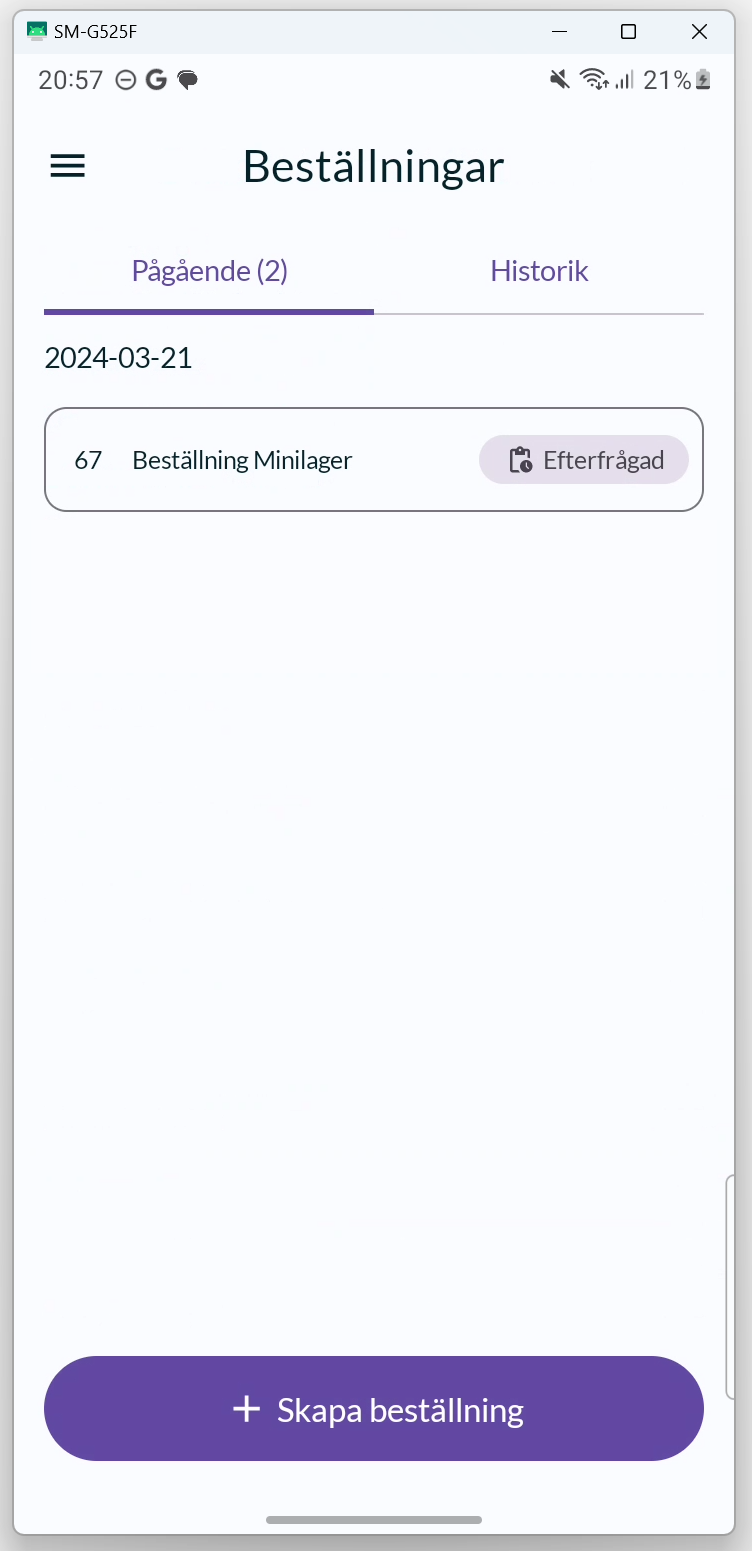Tap Skapa beställning to create an order
Viewport: 752px width, 1551px height.
[x=374, y=1408]
